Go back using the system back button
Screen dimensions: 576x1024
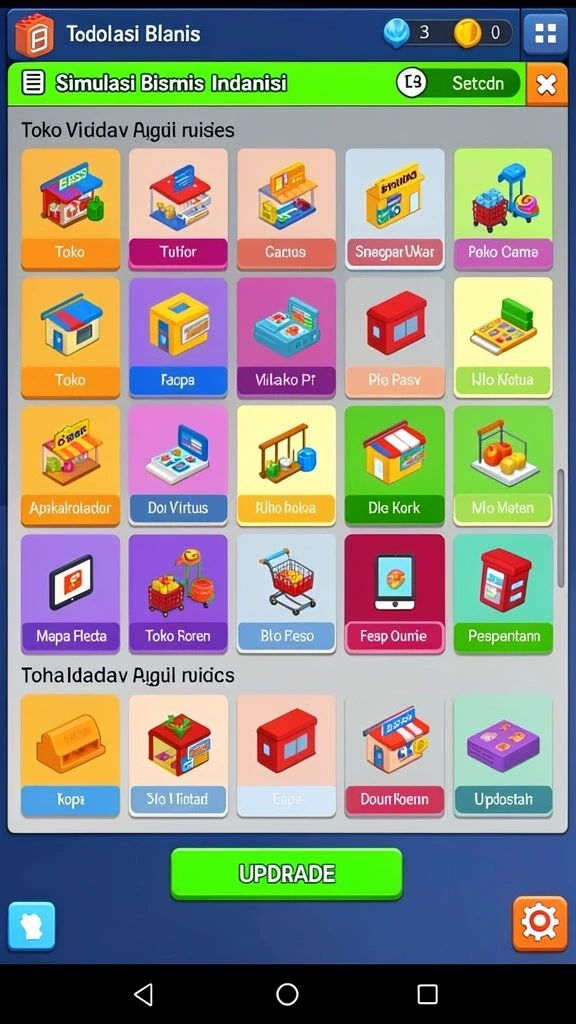pyautogui.click(x=143, y=994)
